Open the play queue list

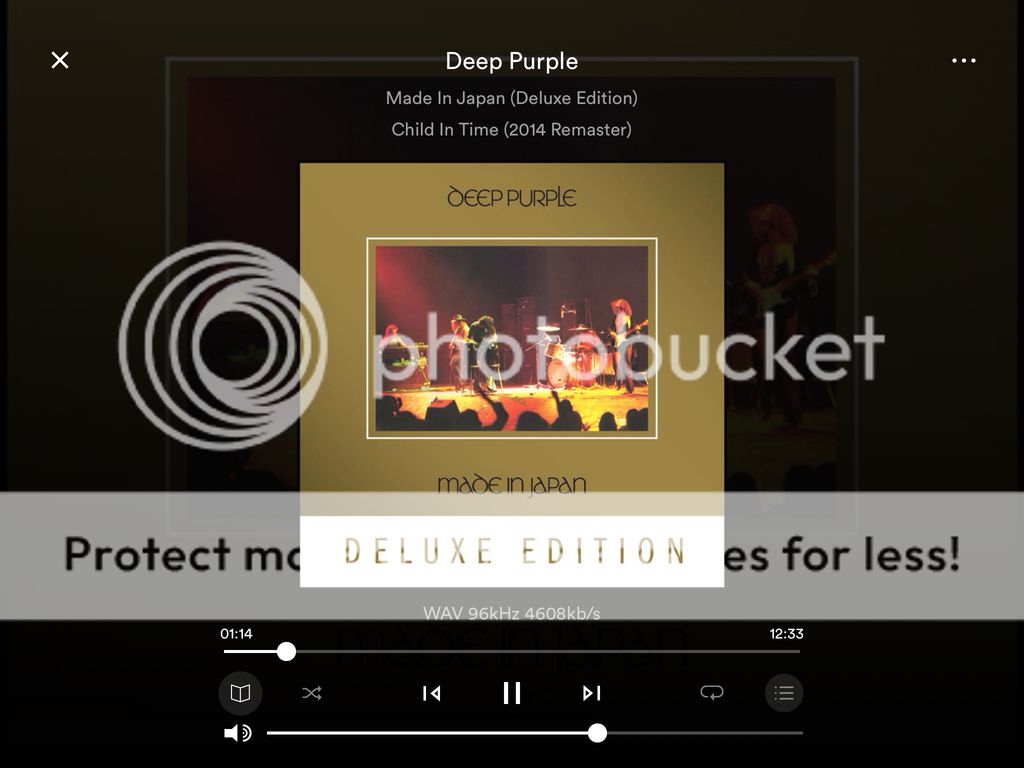coord(784,693)
